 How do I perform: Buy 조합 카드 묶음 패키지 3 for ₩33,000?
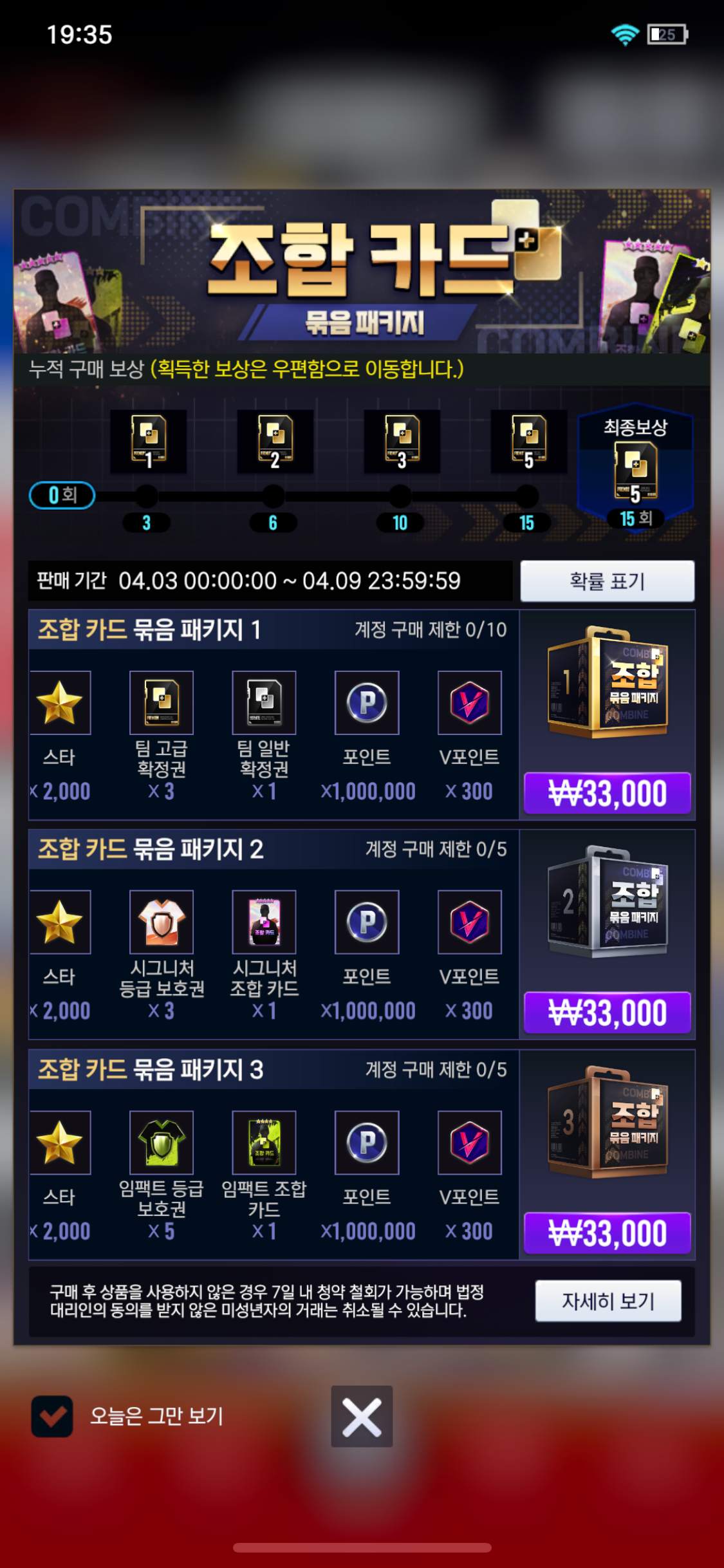(607, 1233)
